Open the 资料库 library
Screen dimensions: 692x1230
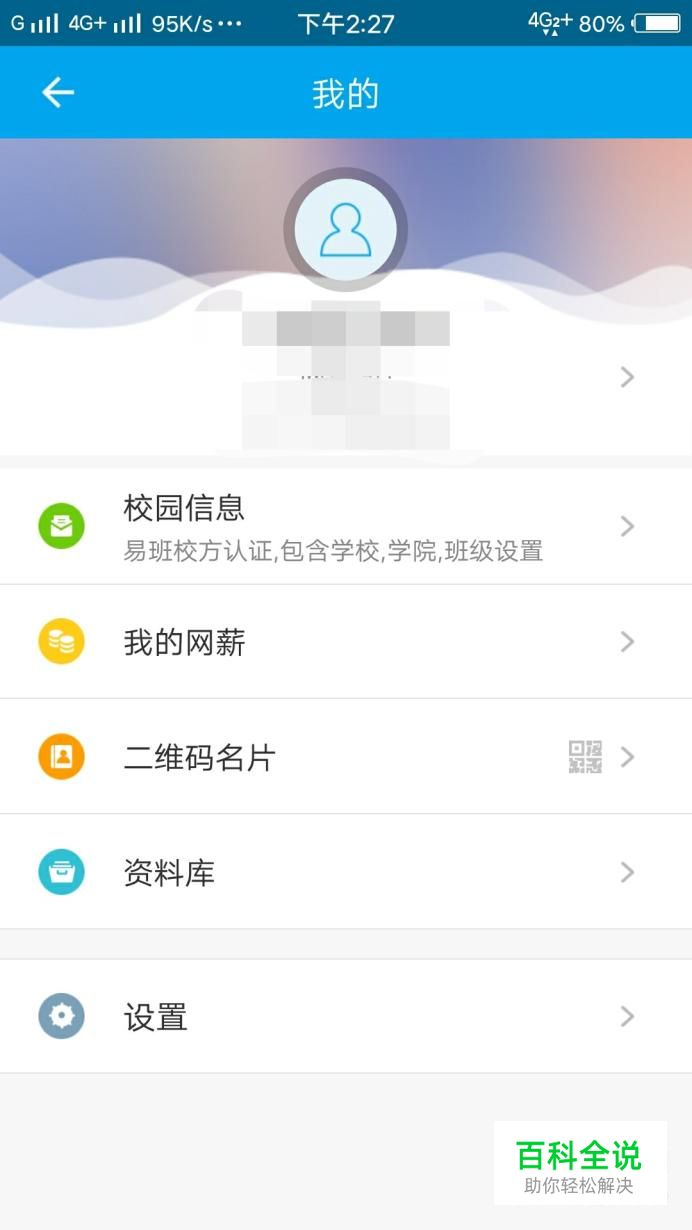(x=346, y=872)
